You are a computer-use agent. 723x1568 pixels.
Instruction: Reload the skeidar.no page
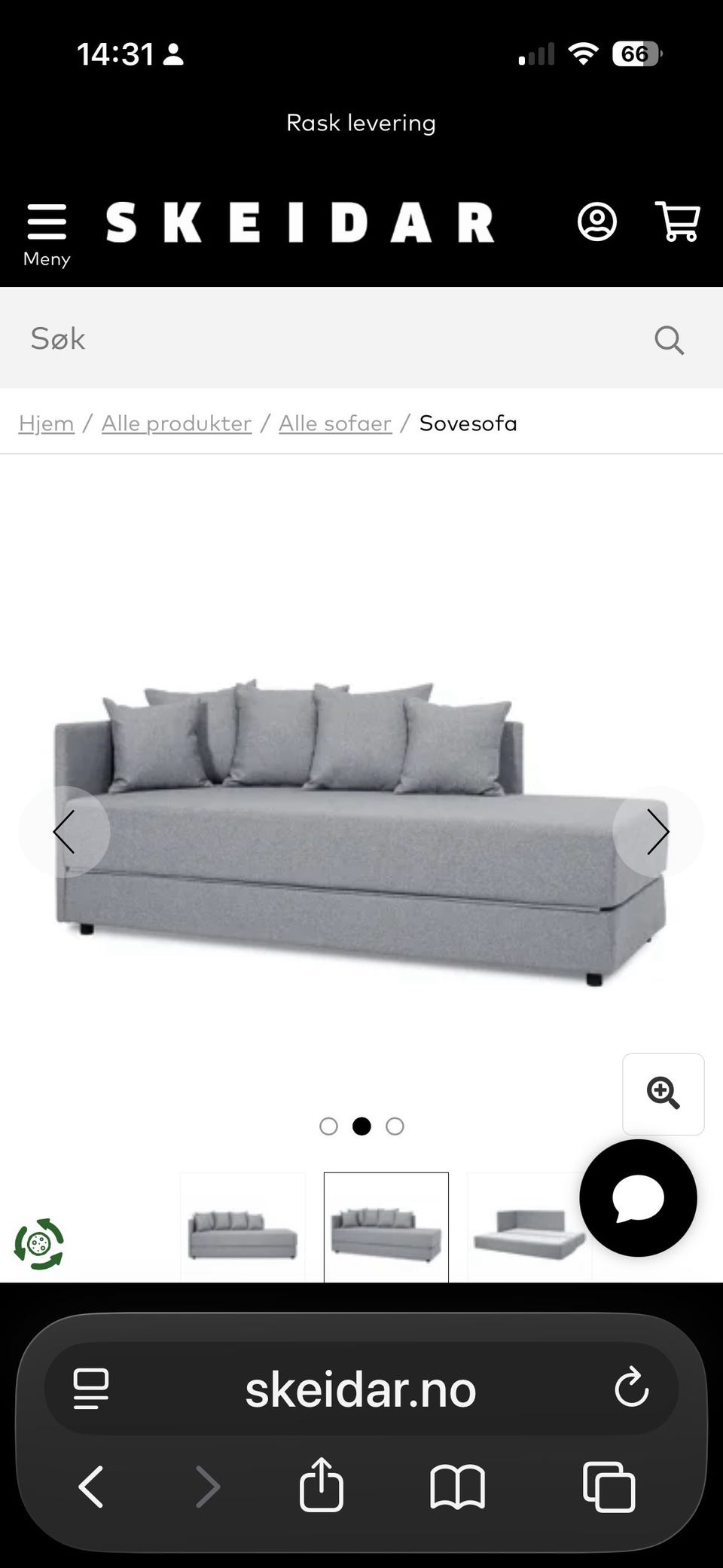(631, 1387)
